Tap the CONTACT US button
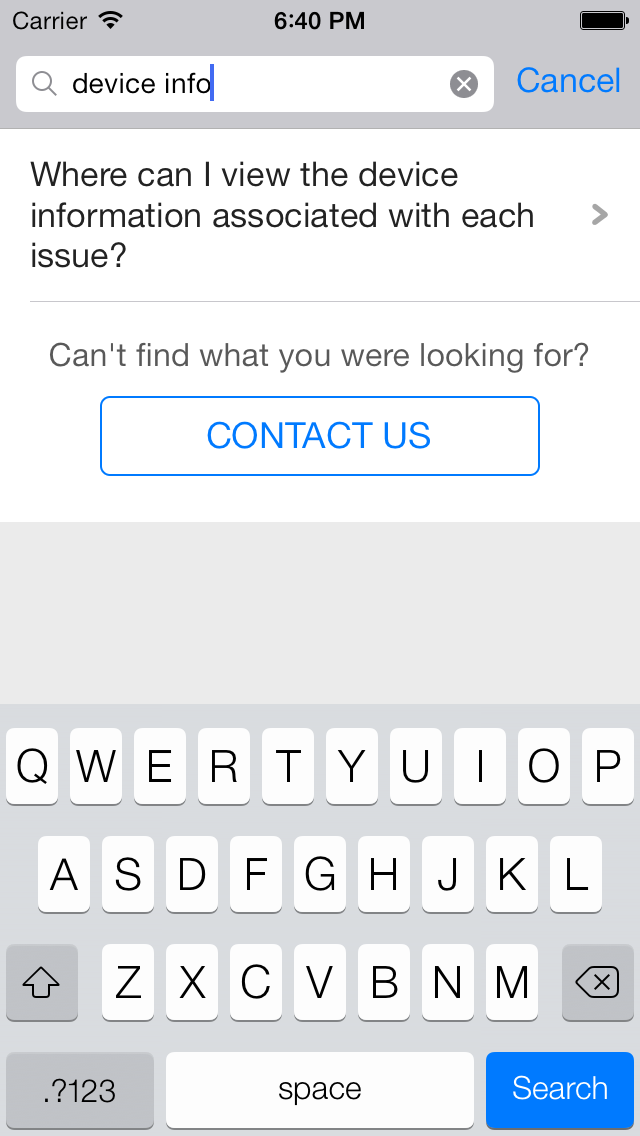640x1136 pixels. (x=320, y=436)
